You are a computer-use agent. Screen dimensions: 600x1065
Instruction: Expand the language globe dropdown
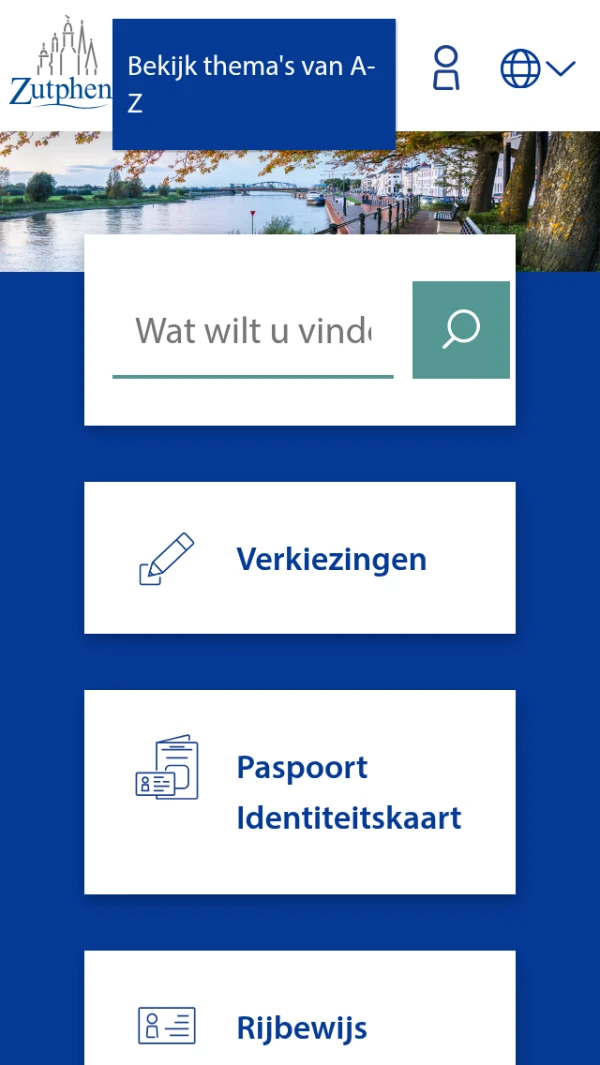pos(537,69)
